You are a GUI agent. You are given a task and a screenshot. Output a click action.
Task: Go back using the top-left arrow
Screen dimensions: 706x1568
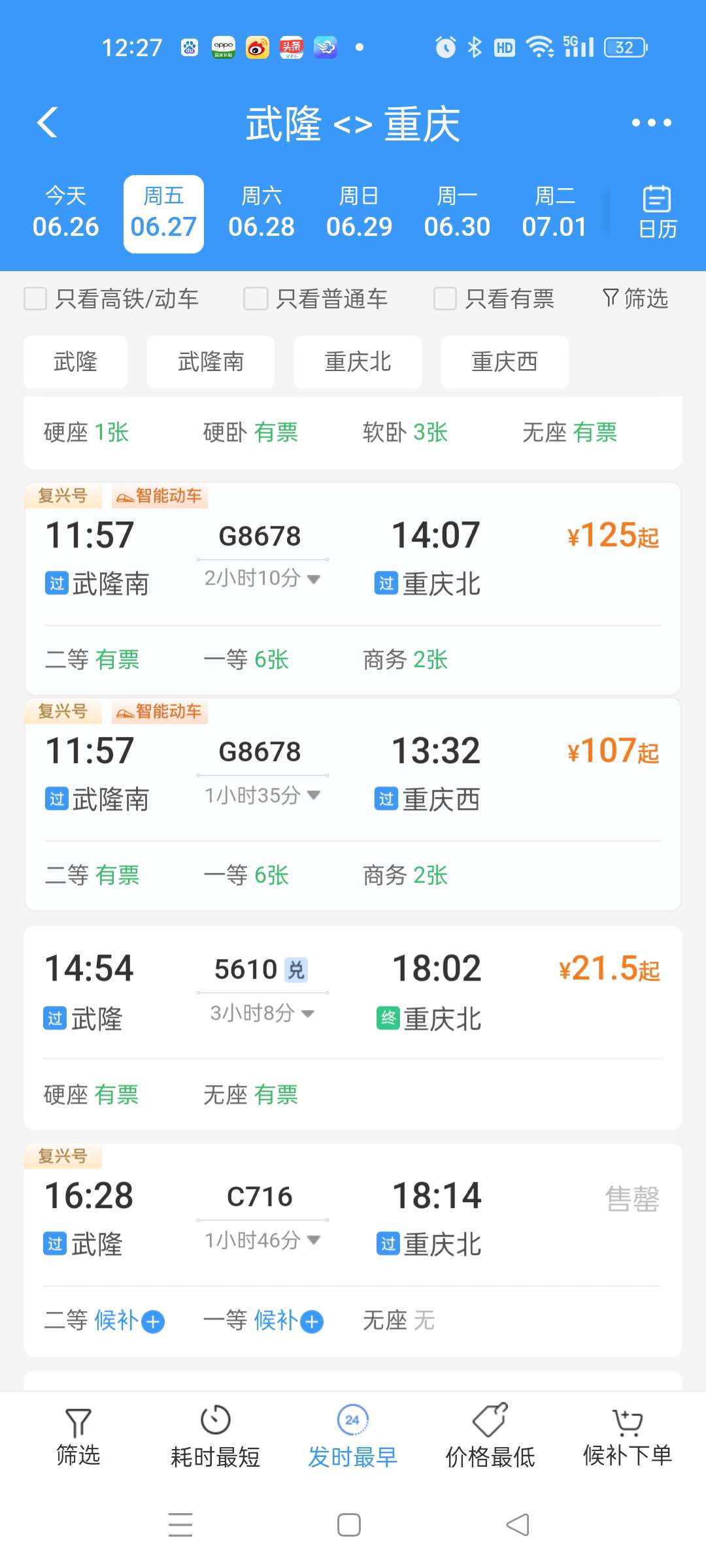47,122
